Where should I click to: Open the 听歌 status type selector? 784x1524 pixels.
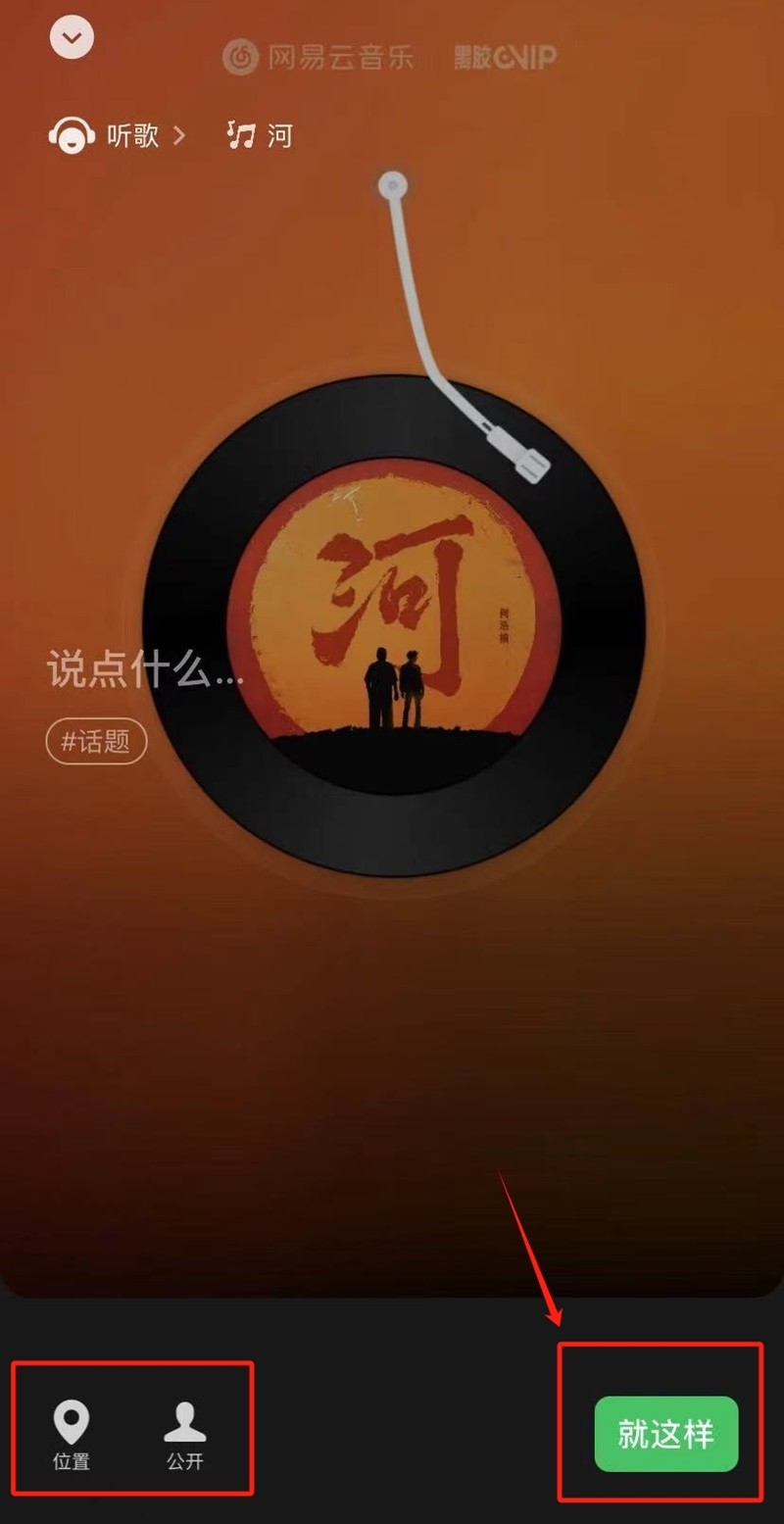point(117,135)
